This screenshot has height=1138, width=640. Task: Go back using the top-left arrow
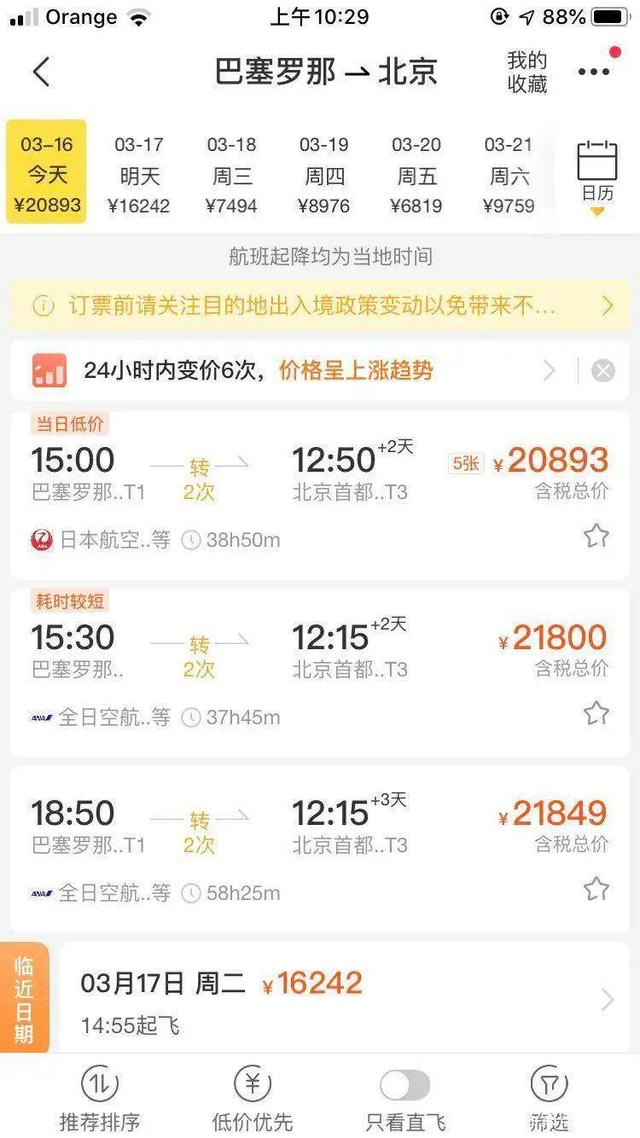click(41, 72)
